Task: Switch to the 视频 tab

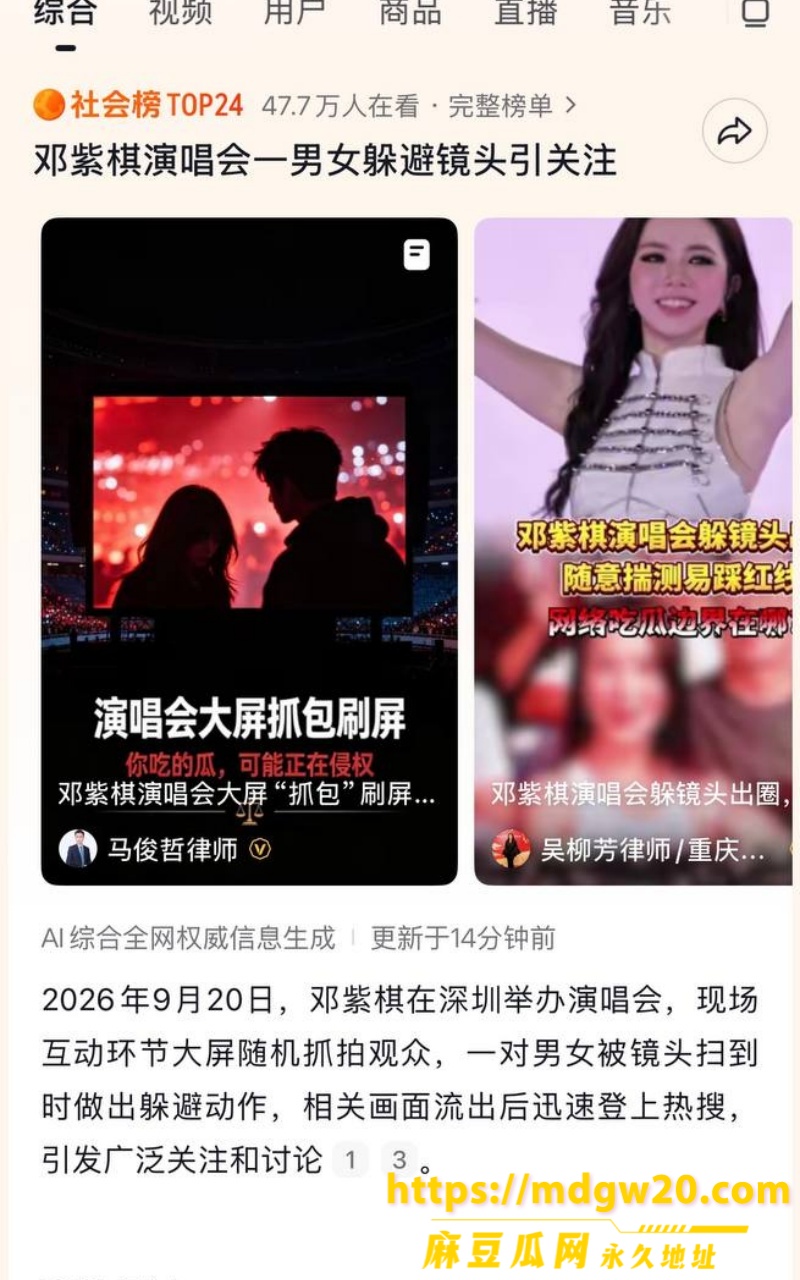Action: [180, 12]
